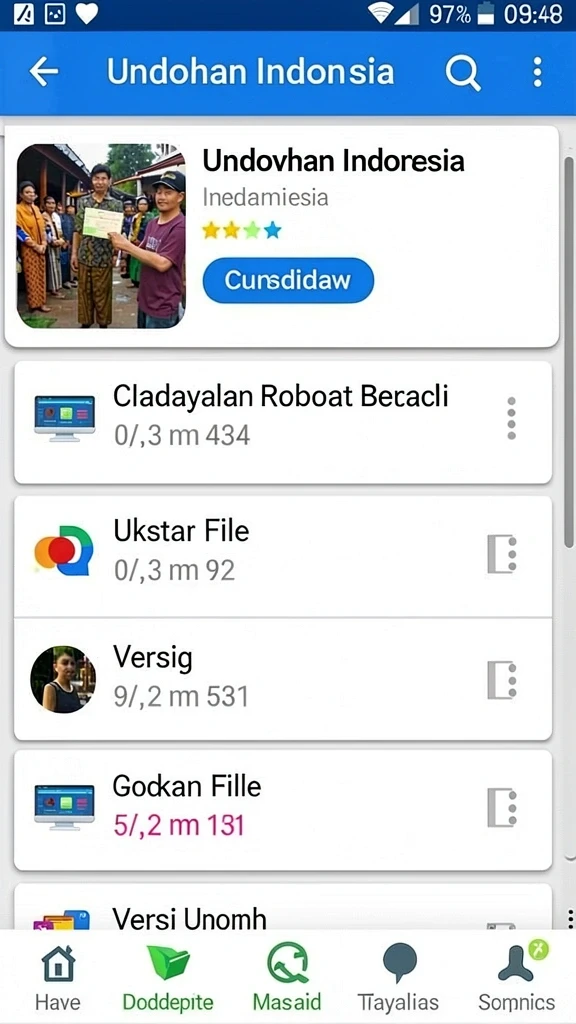This screenshot has width=576, height=1024.
Task: Open the app bar overflow menu
Action: 537,72
